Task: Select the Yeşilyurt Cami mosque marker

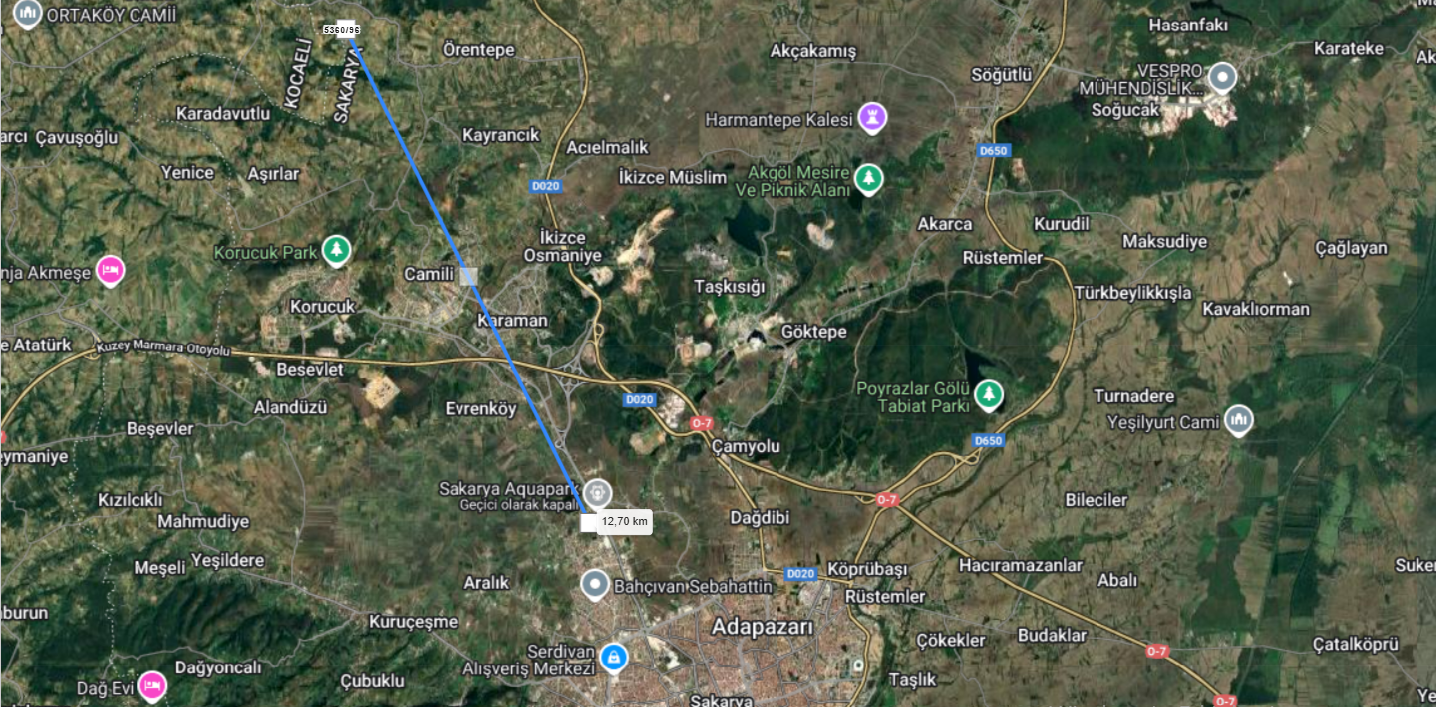Action: (1238, 420)
